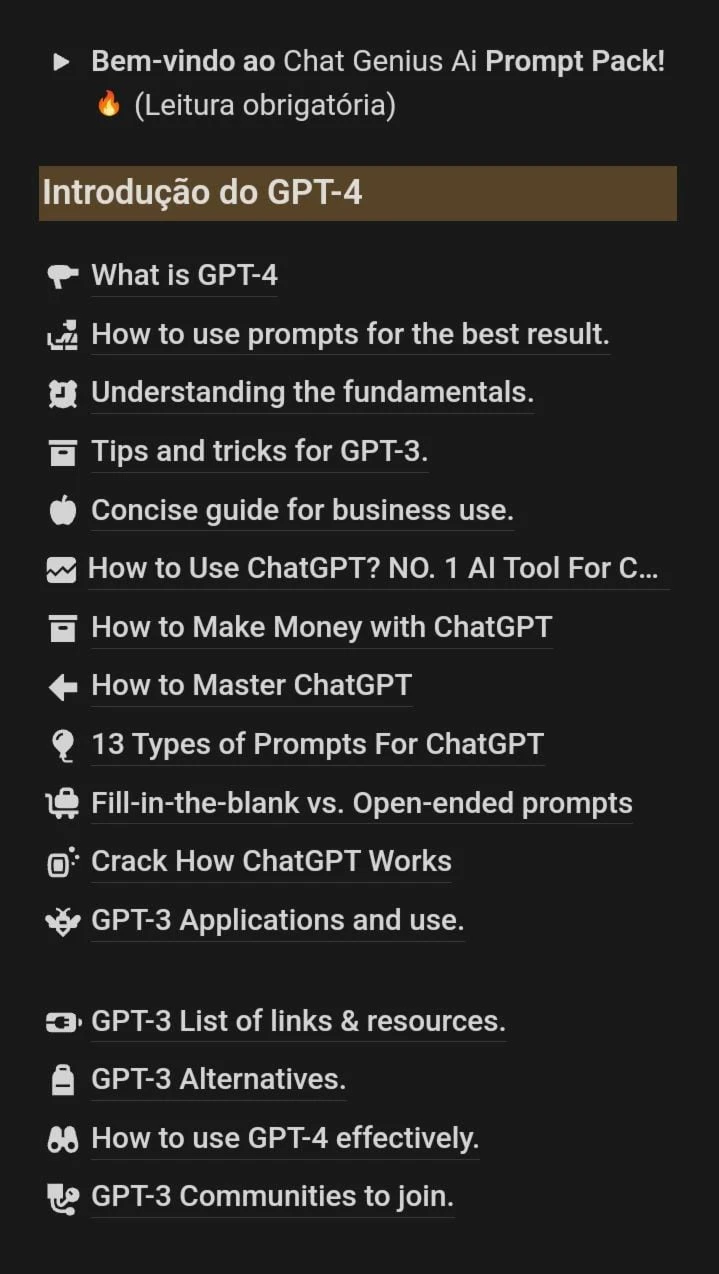The width and height of the screenshot is (719, 1274).
Task: Open 13 Types of Prompts For ChatGPT
Action: pos(317,744)
